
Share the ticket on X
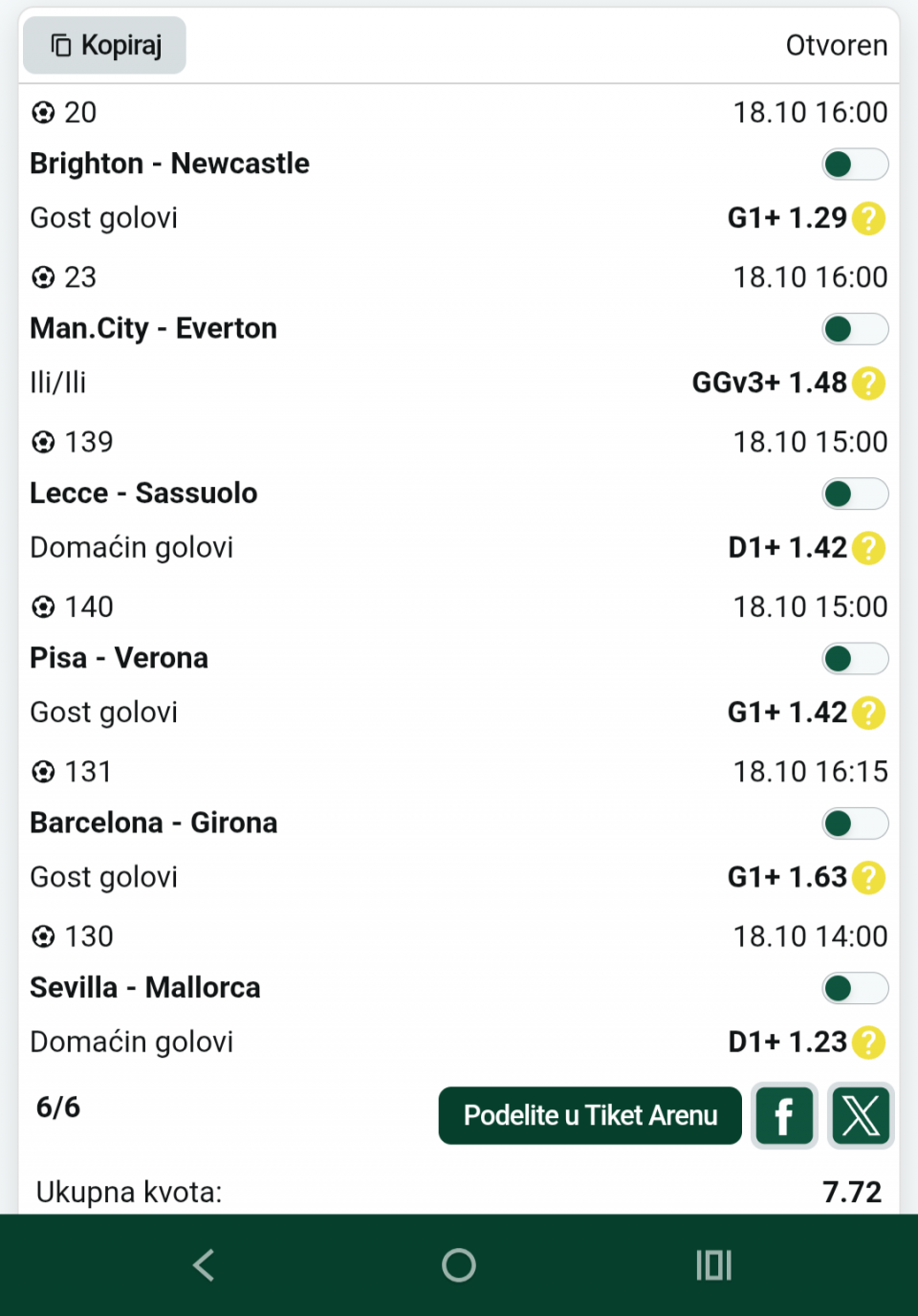pyautogui.click(x=861, y=1115)
